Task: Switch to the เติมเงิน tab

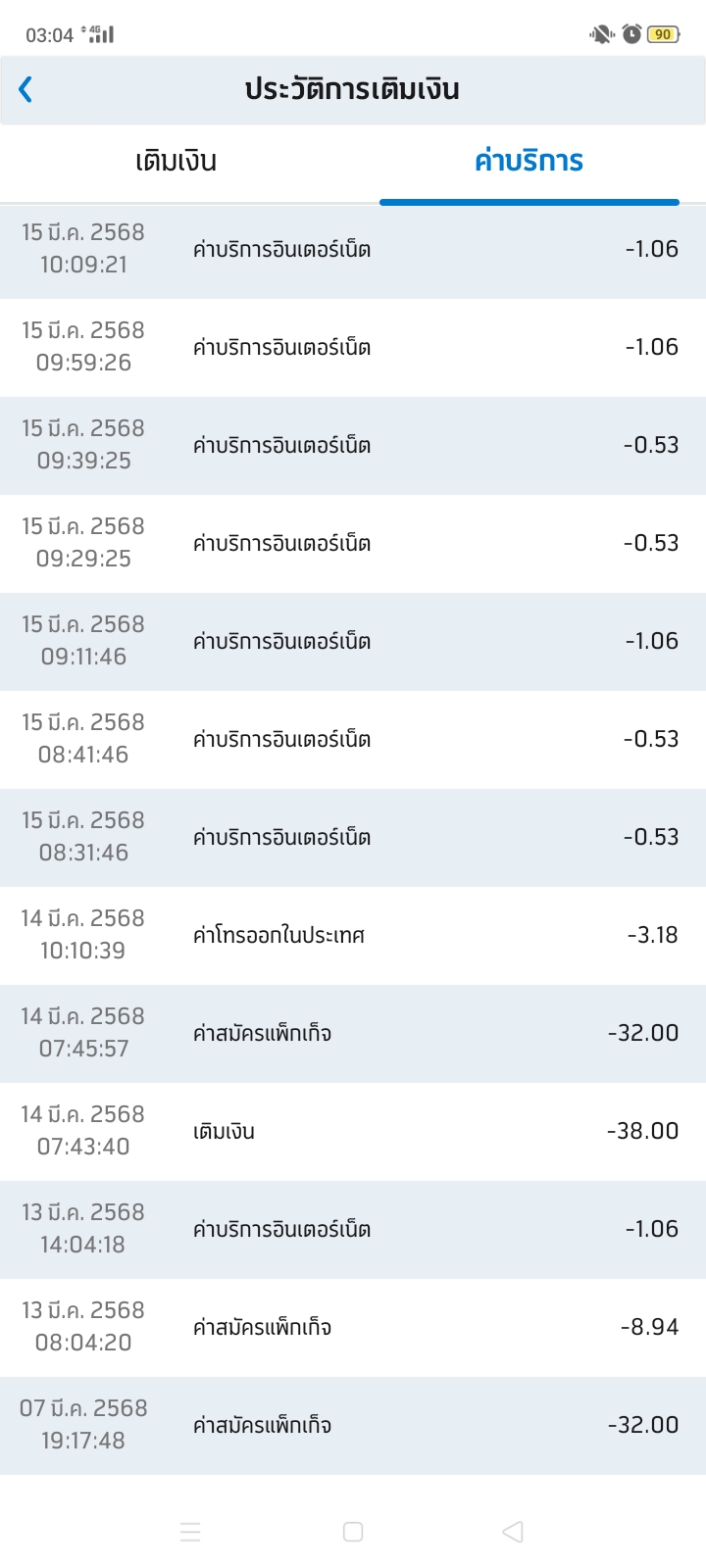Action: click(176, 162)
